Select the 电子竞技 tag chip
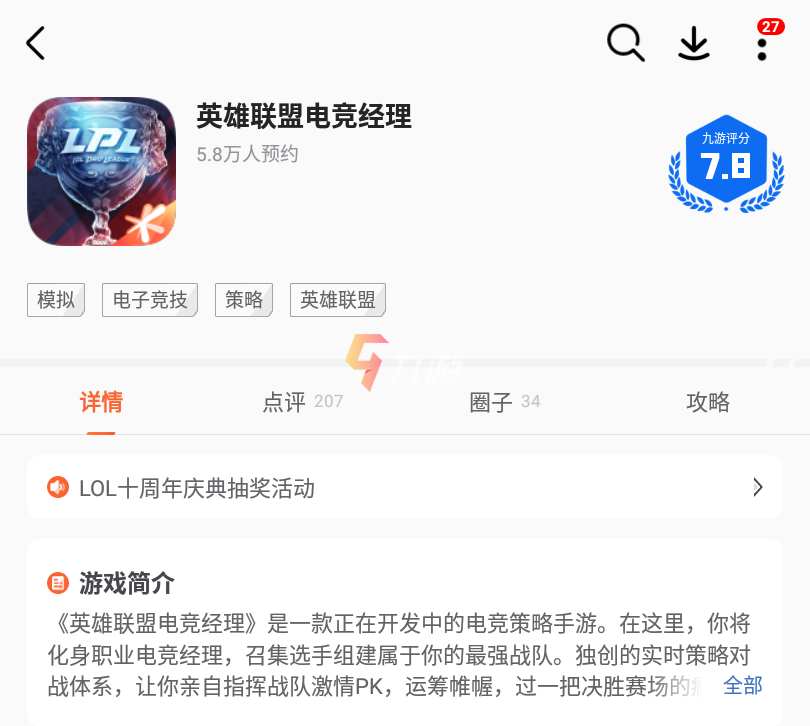Screen dimensions: 810x726 click(x=150, y=300)
